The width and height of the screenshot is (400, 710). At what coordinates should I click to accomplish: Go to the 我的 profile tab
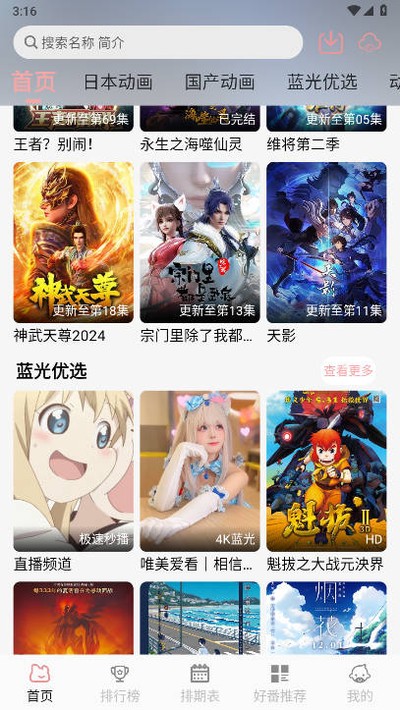pos(360,683)
